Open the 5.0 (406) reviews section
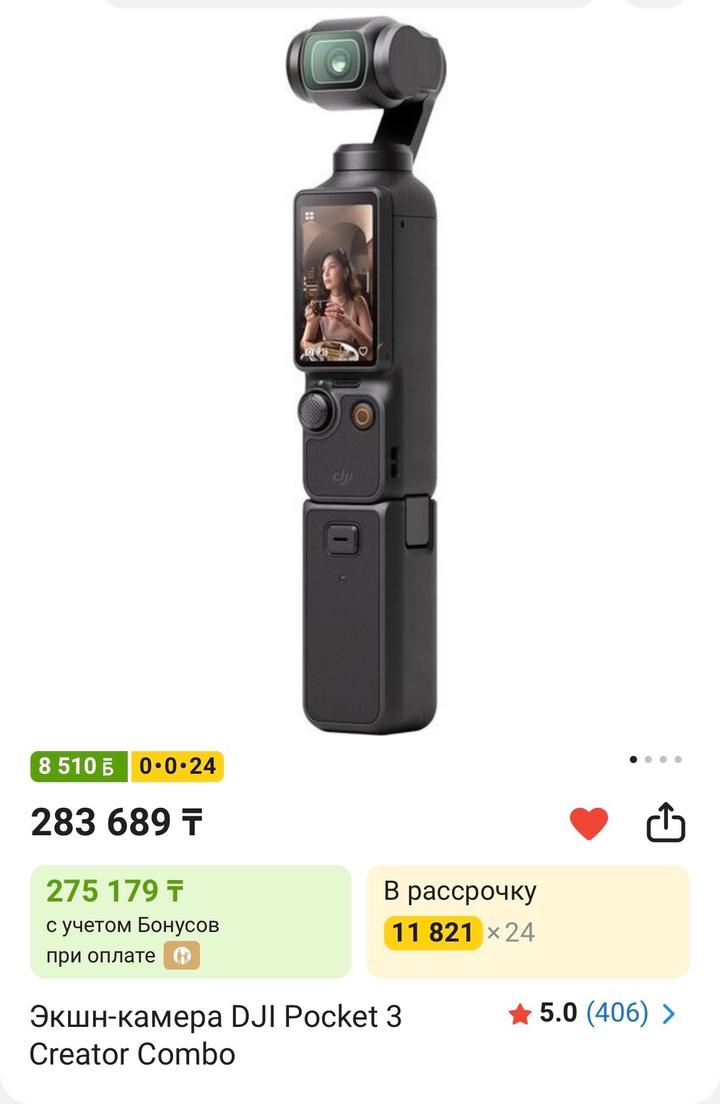 pyautogui.click(x=593, y=1014)
